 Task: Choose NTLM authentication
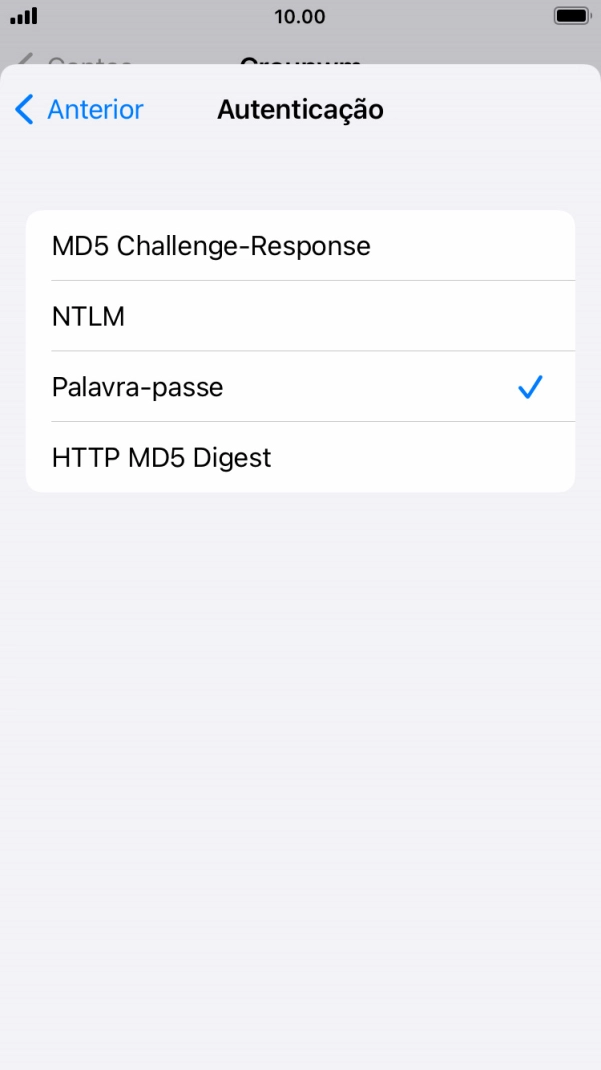click(x=88, y=317)
